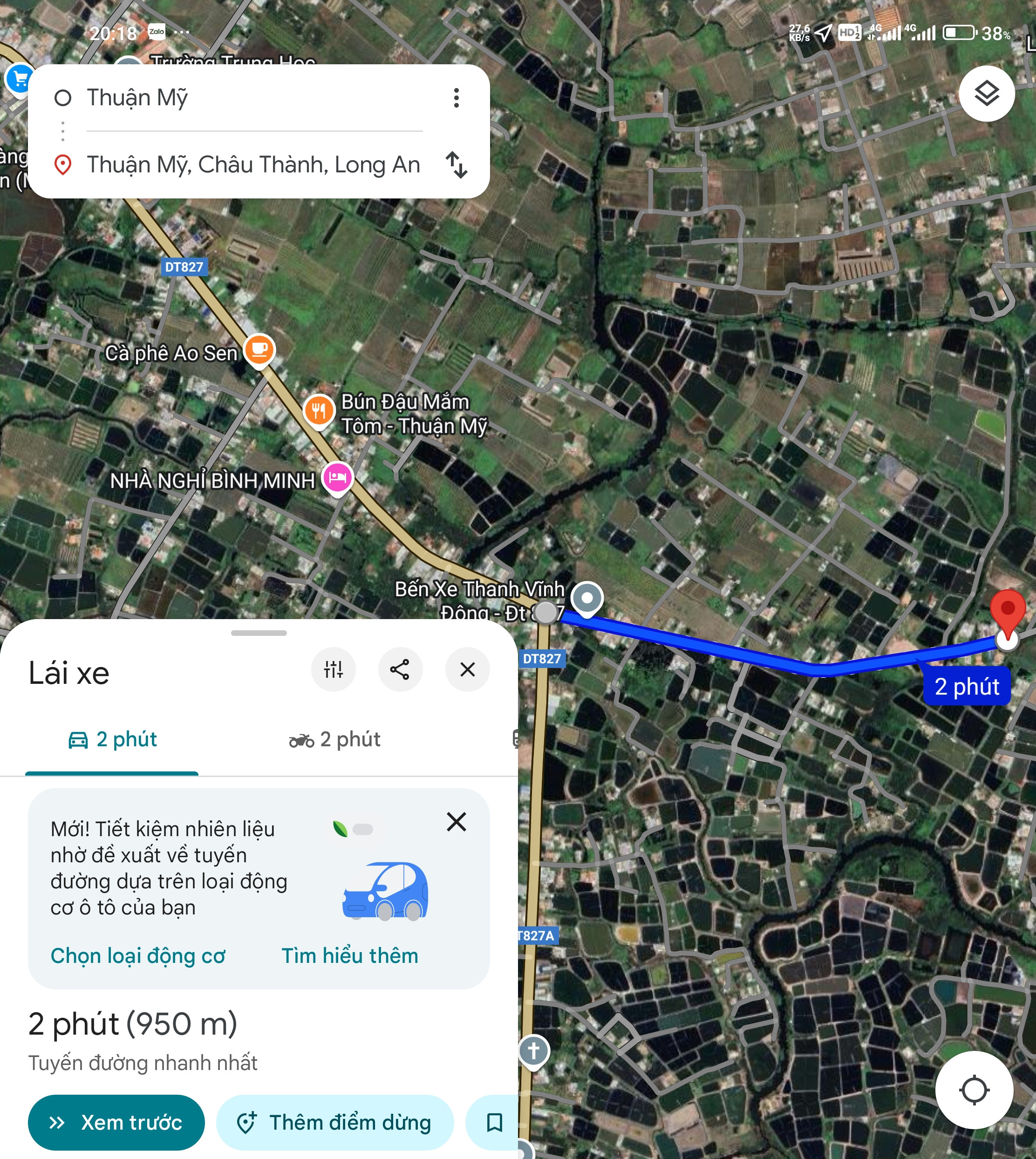This screenshot has height=1159, width=1036.
Task: Open Cà phê Ao Sen map marker
Action: [259, 350]
